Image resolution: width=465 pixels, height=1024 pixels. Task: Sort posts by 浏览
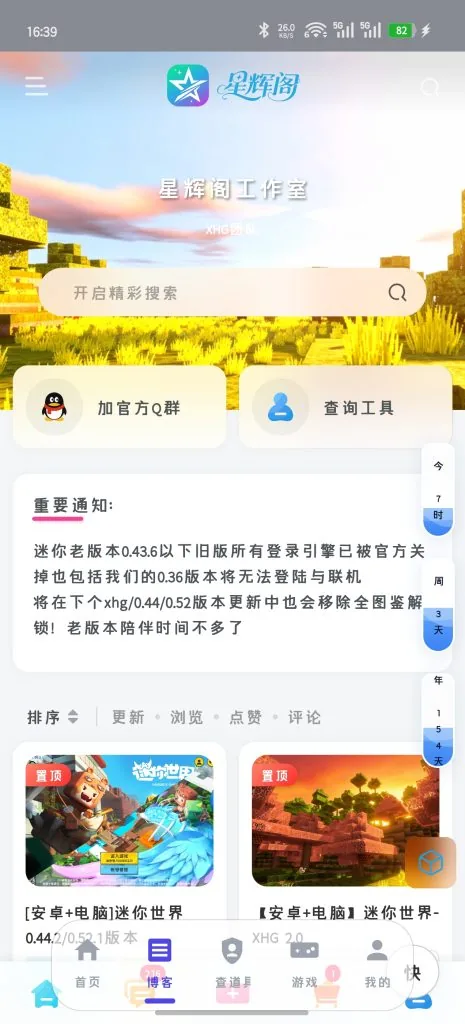[x=187, y=717]
